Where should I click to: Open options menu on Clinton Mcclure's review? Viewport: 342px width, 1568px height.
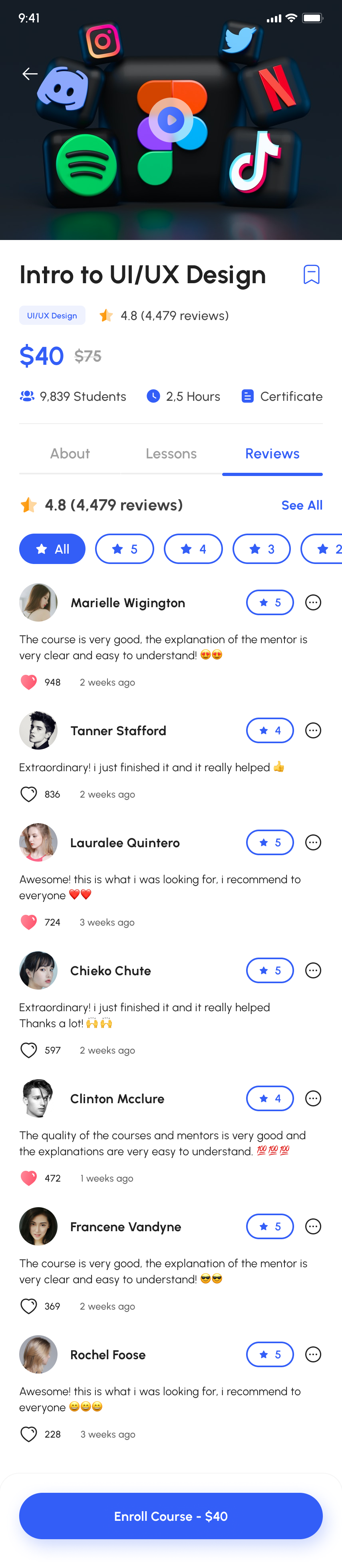pos(313,1098)
